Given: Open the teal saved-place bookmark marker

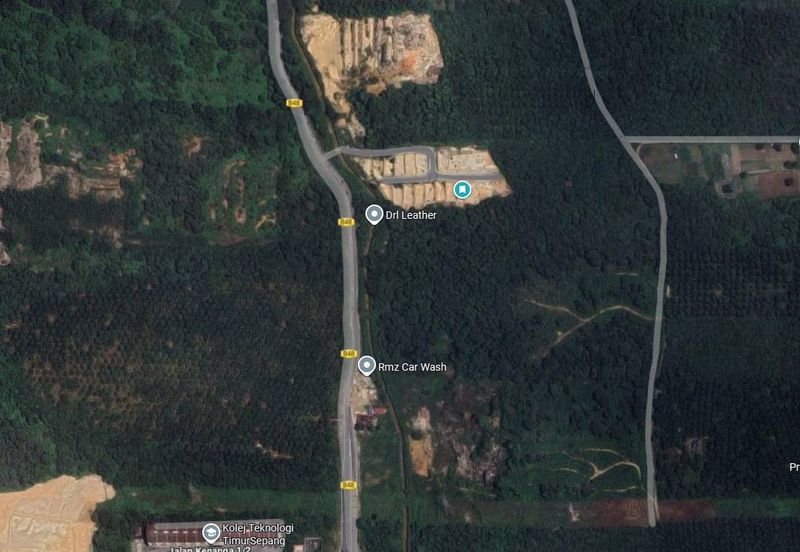Looking at the screenshot, I should [x=462, y=188].
